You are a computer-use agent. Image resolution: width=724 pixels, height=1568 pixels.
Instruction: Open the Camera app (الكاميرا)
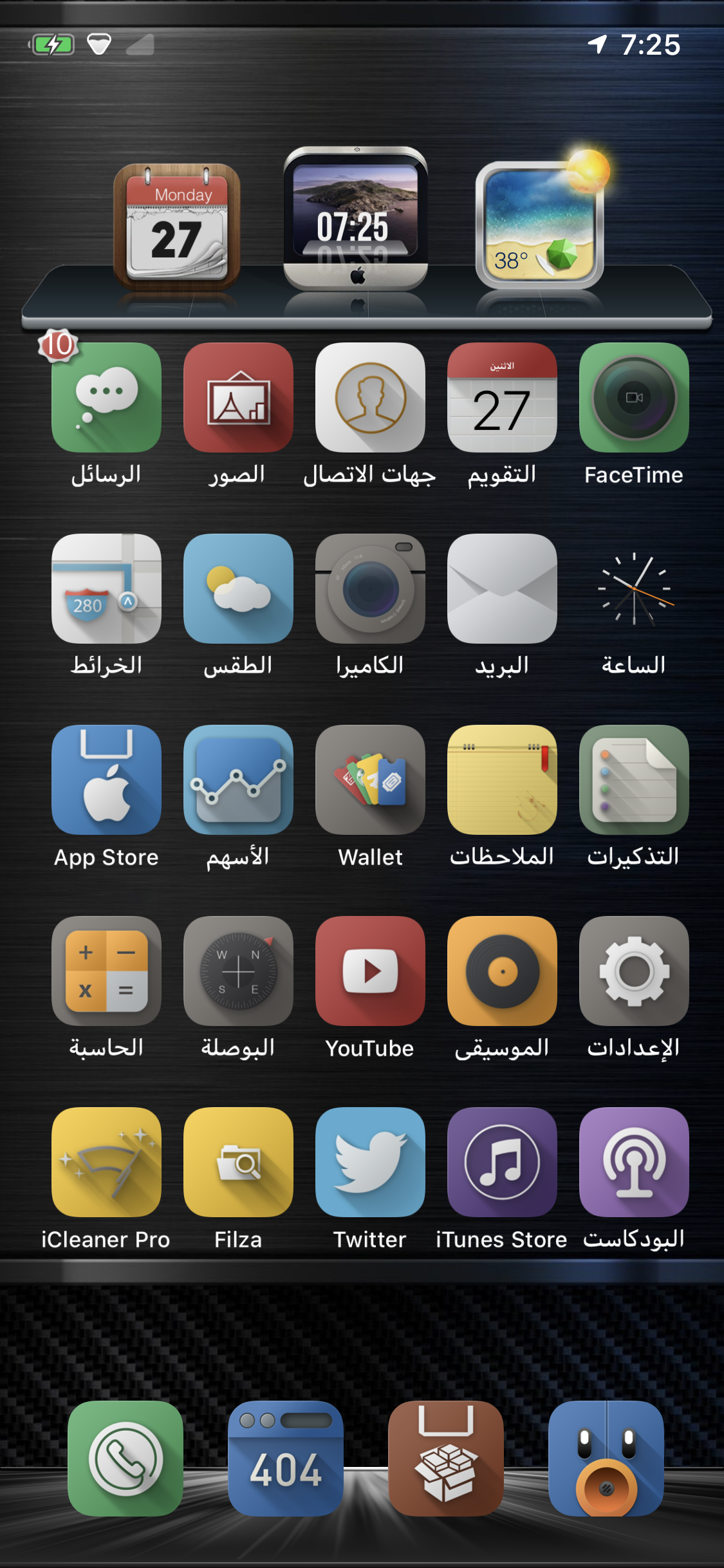click(370, 588)
